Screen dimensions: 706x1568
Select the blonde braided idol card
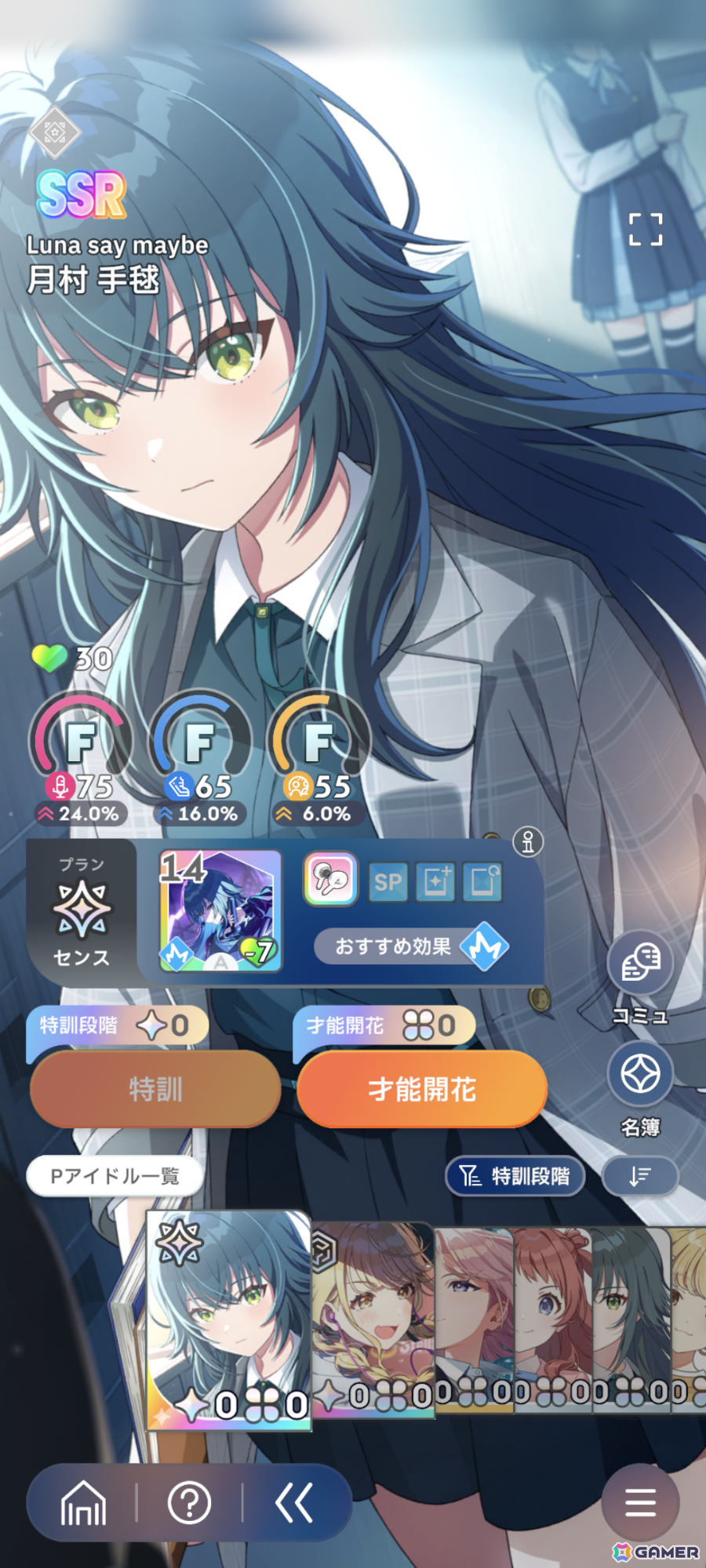pos(373,1317)
